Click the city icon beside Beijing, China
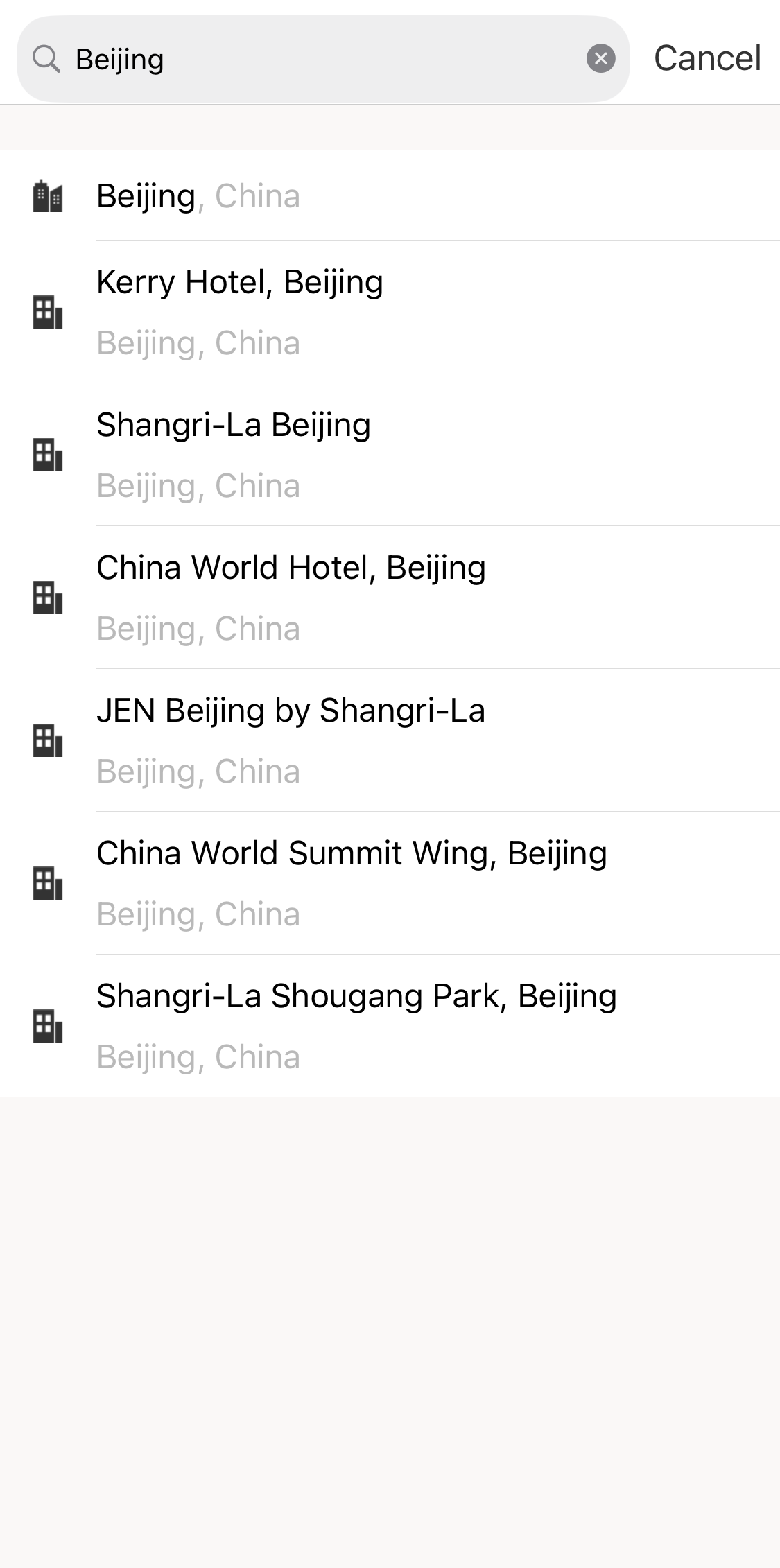This screenshot has height=1568, width=780. click(47, 196)
